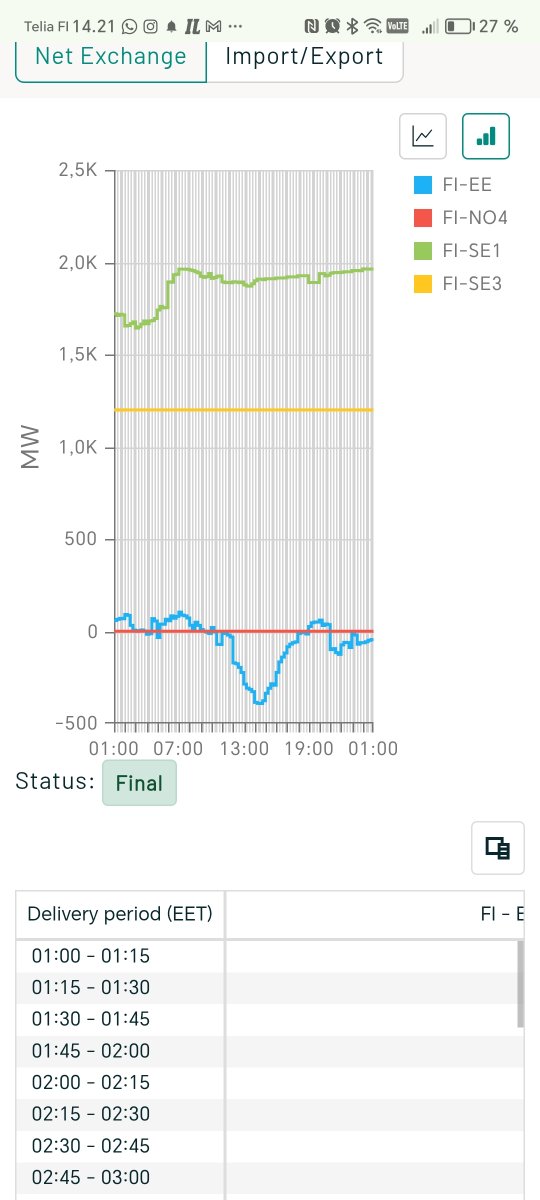Toggle the FI-SE1 series in legend

click(457, 251)
